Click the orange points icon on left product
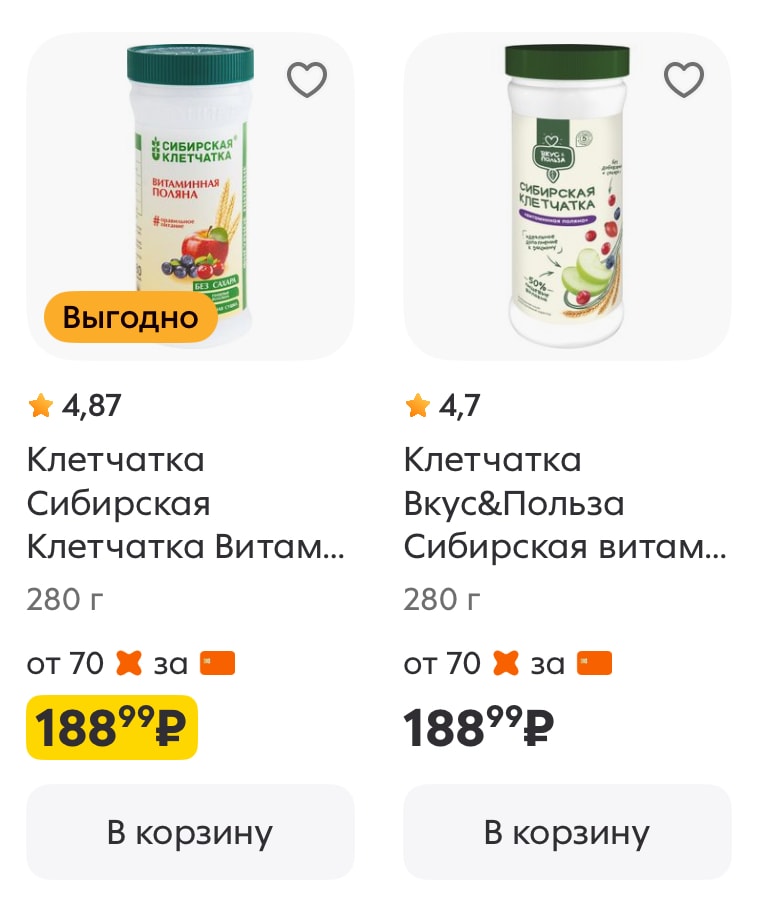Screen dimensions: 771x913 tap(128, 662)
